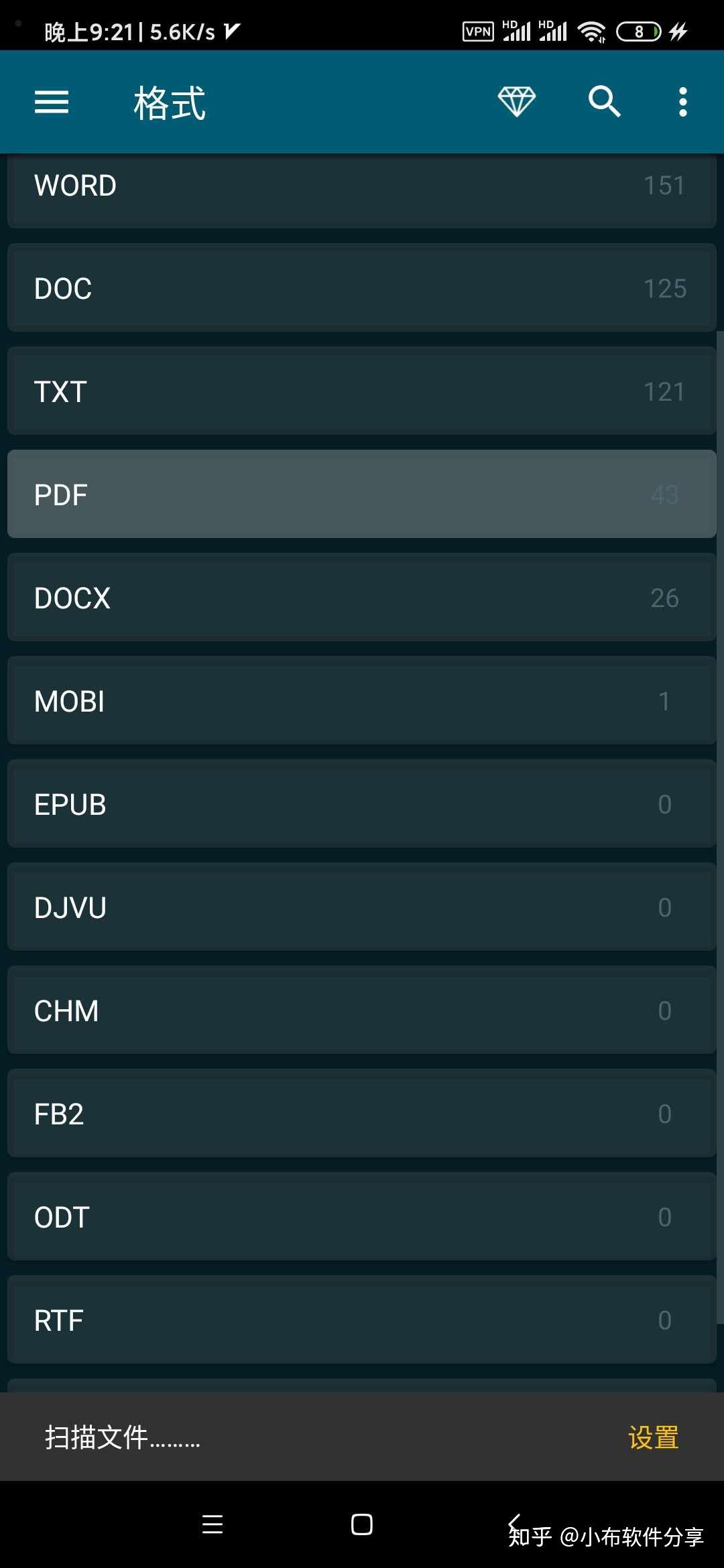View DOCX format files
Viewport: 724px width, 1568px height.
click(x=362, y=598)
